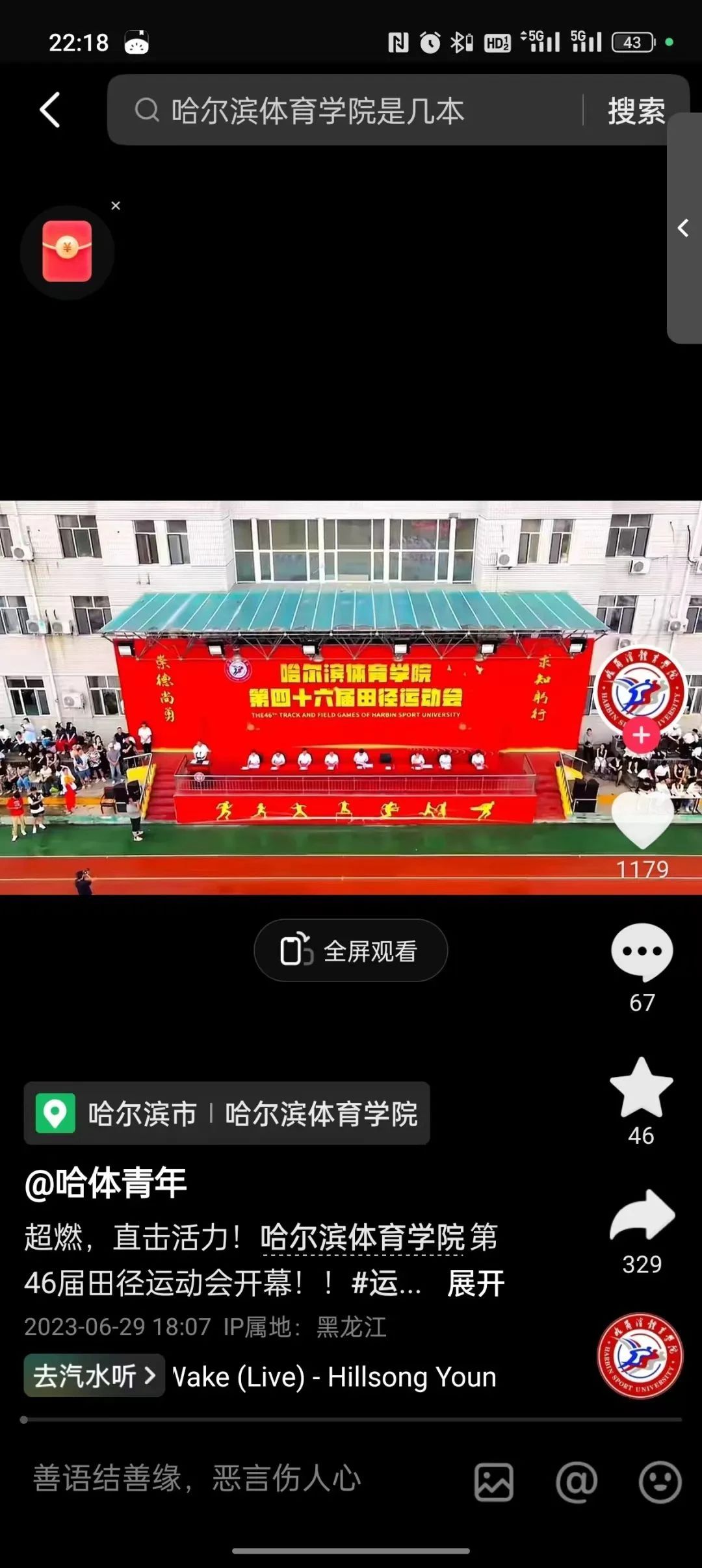Add the video to favorites star
This screenshot has width=702, height=1568.
tap(641, 1089)
